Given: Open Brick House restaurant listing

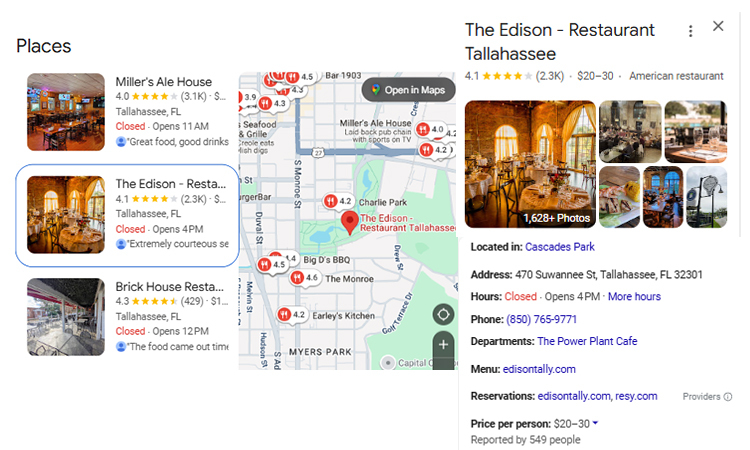Looking at the screenshot, I should tap(169, 286).
